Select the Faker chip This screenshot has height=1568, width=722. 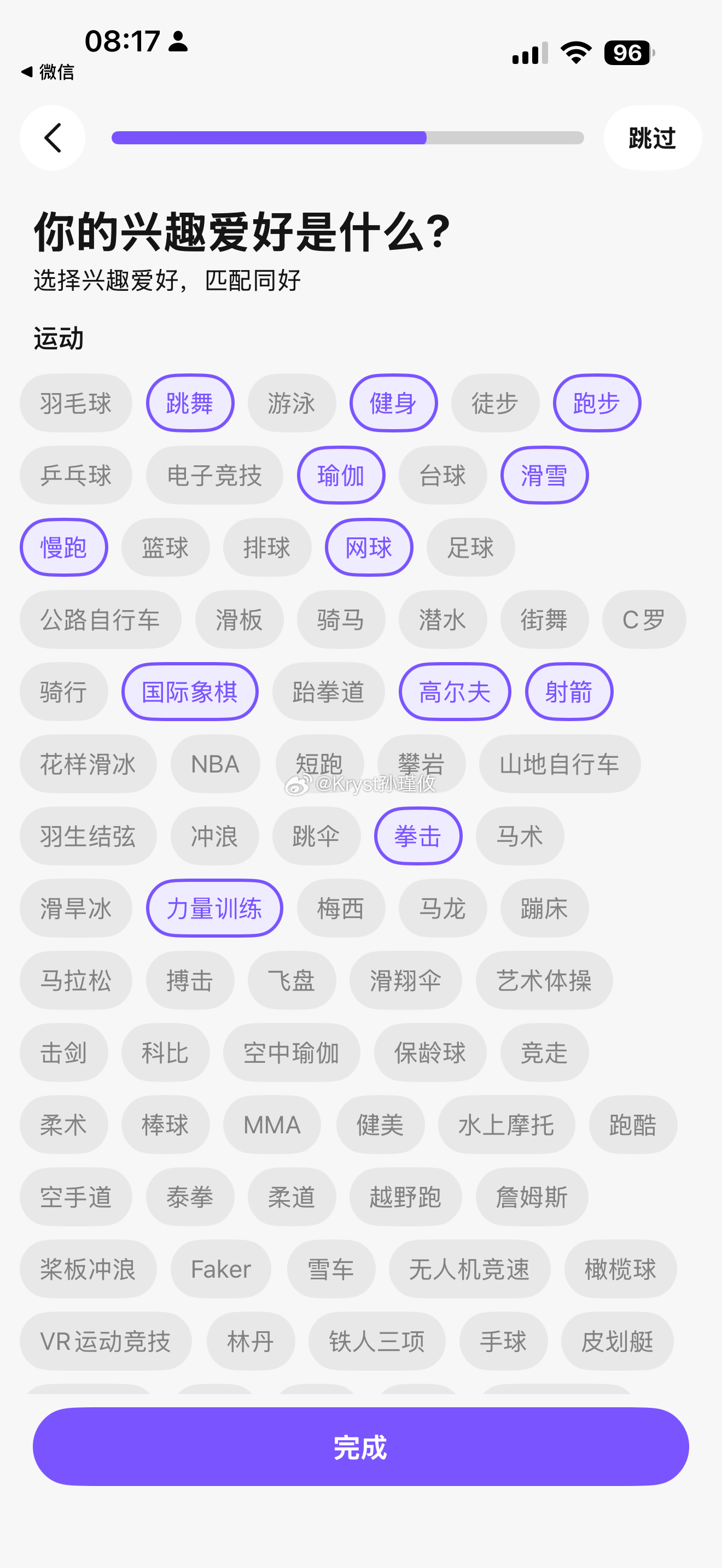point(220,1269)
